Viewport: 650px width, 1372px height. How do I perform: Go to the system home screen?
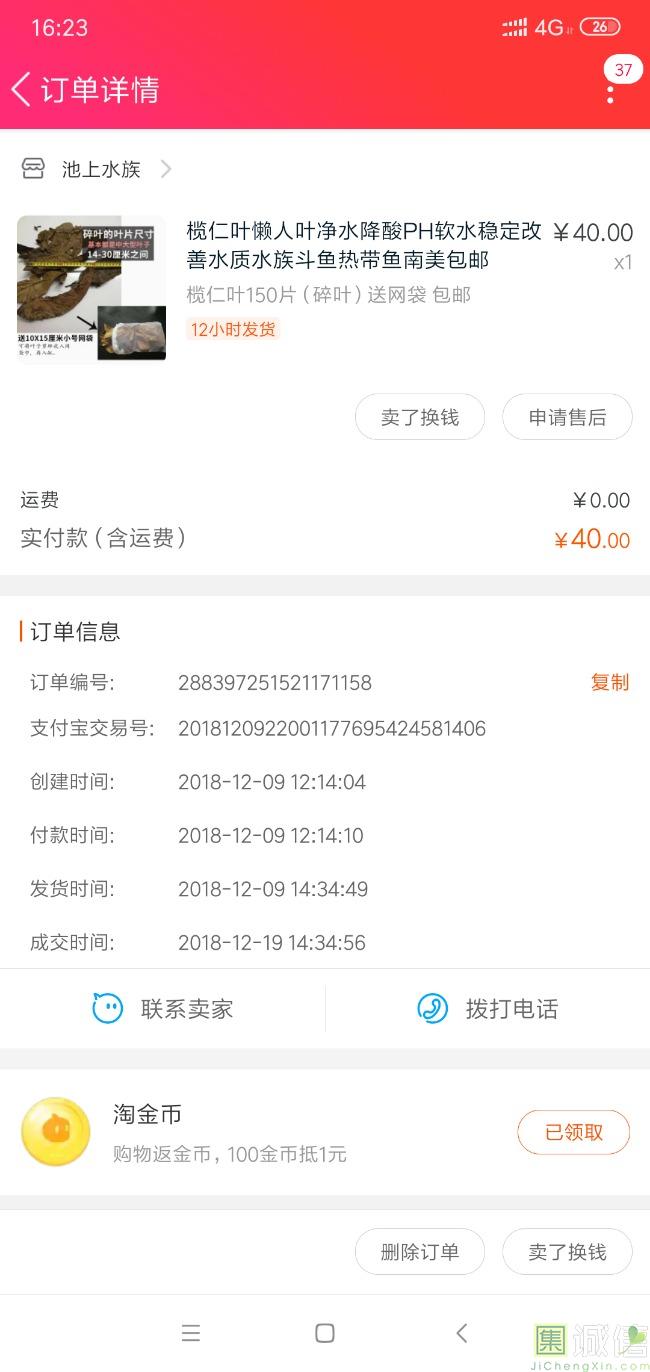click(325, 1333)
